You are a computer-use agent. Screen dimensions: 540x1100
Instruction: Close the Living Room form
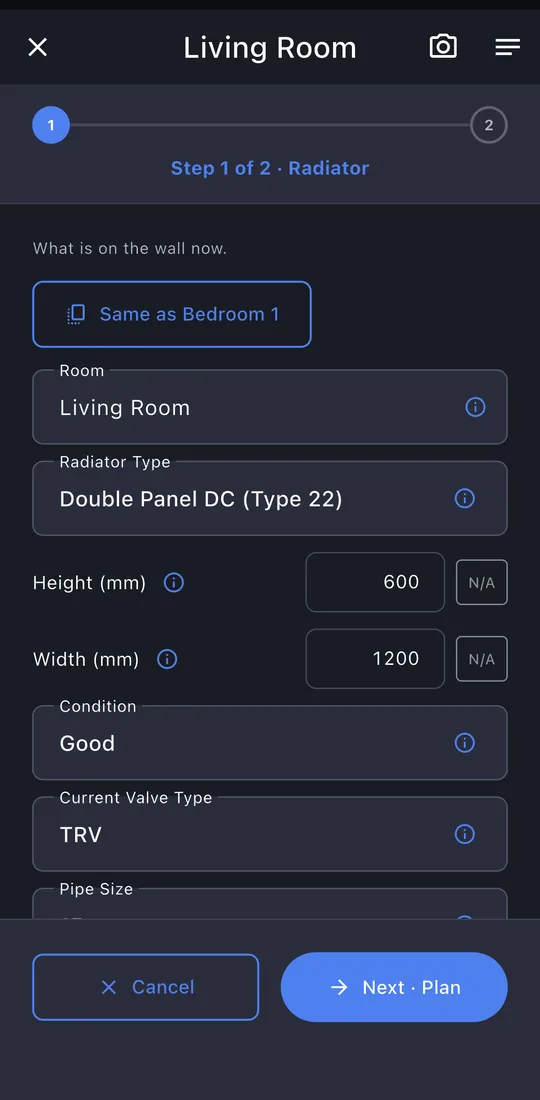[x=37, y=47]
